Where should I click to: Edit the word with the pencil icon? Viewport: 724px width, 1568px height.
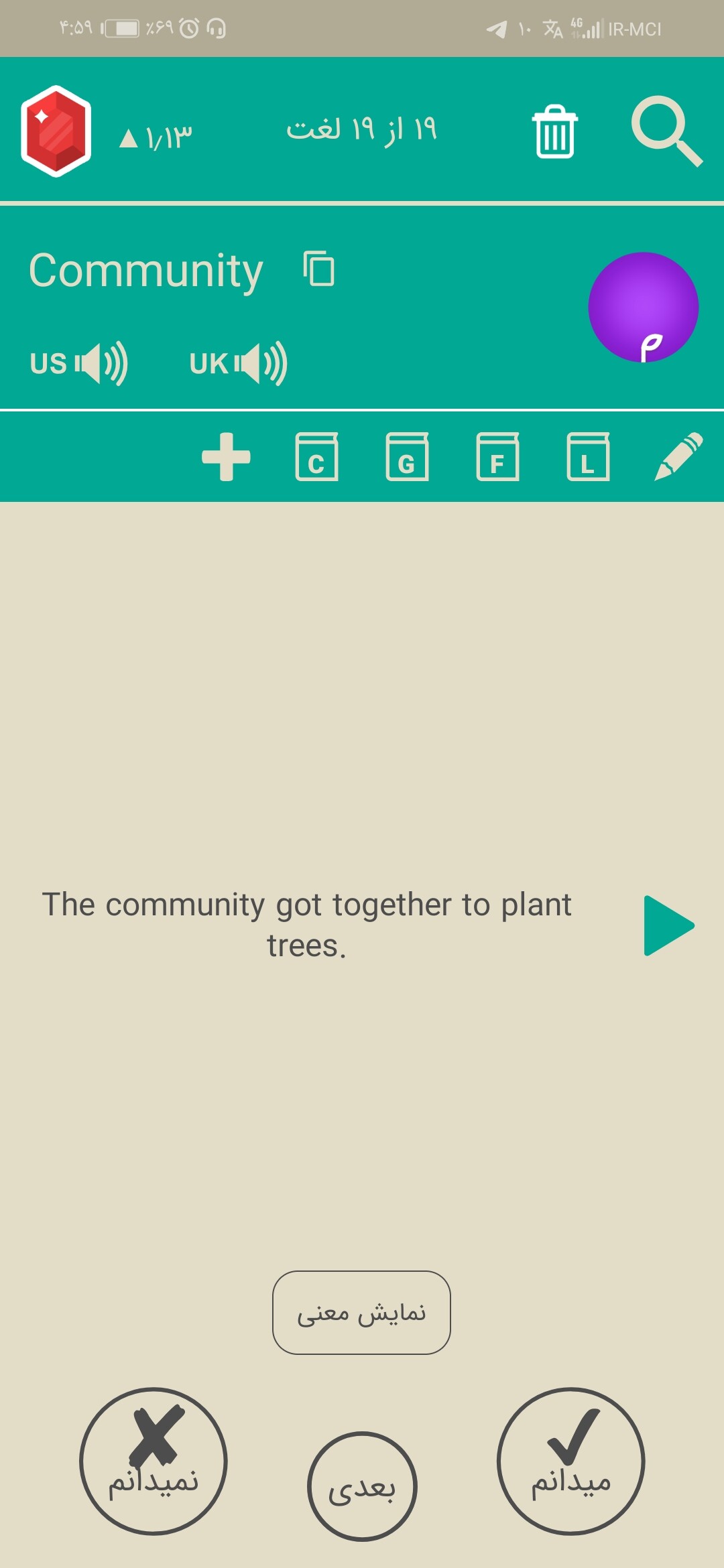(678, 457)
